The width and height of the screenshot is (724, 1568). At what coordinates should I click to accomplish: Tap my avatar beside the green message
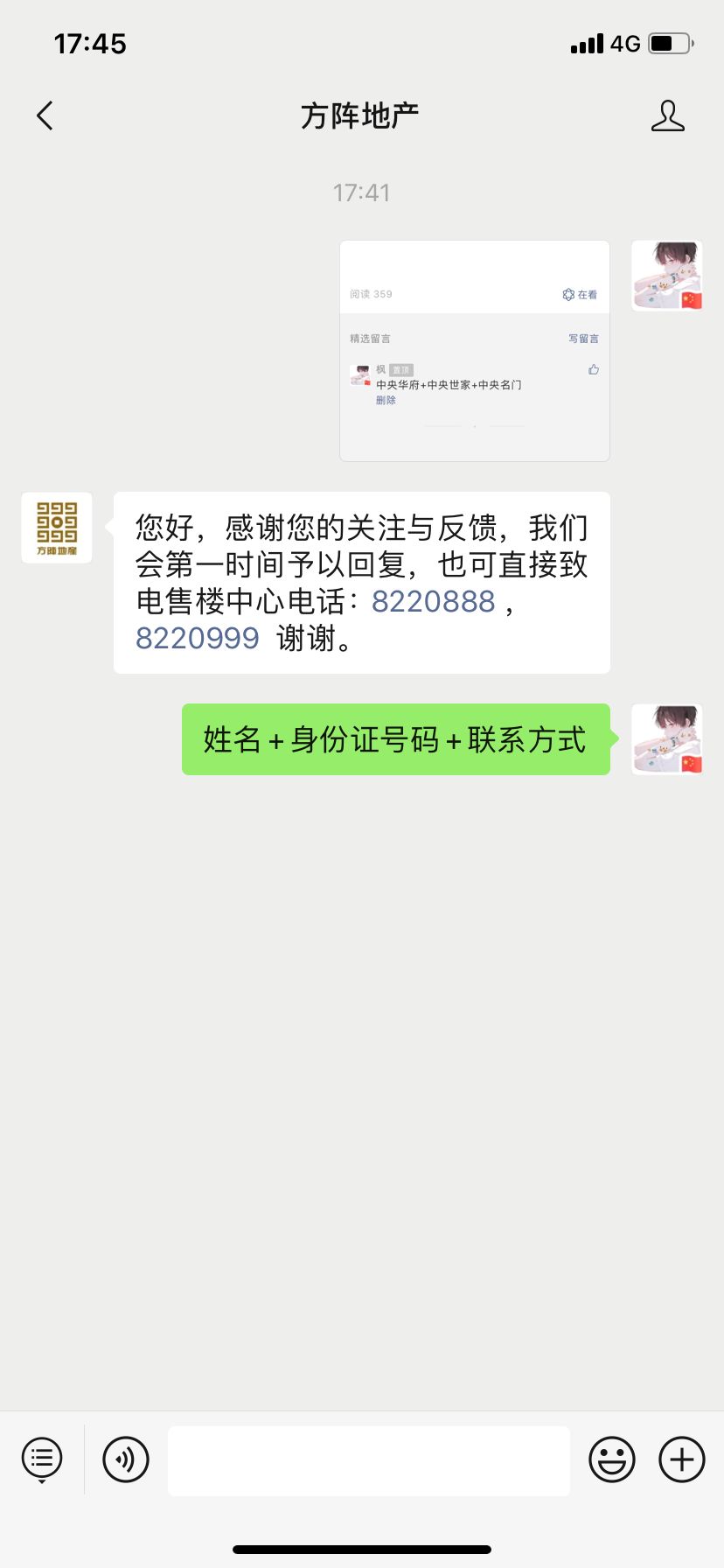666,739
